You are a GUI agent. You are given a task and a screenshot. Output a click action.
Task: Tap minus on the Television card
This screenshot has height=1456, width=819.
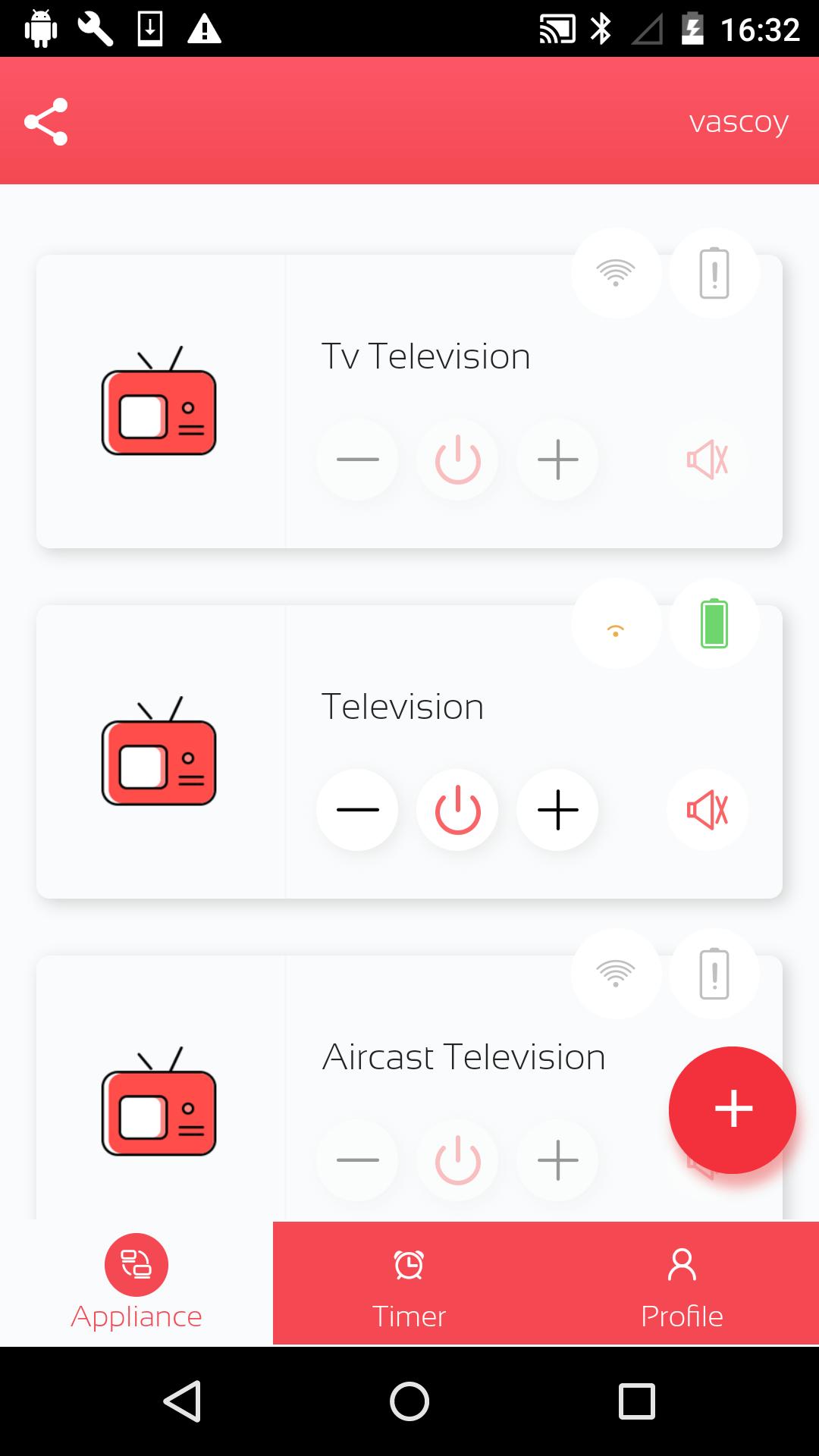[x=357, y=810]
